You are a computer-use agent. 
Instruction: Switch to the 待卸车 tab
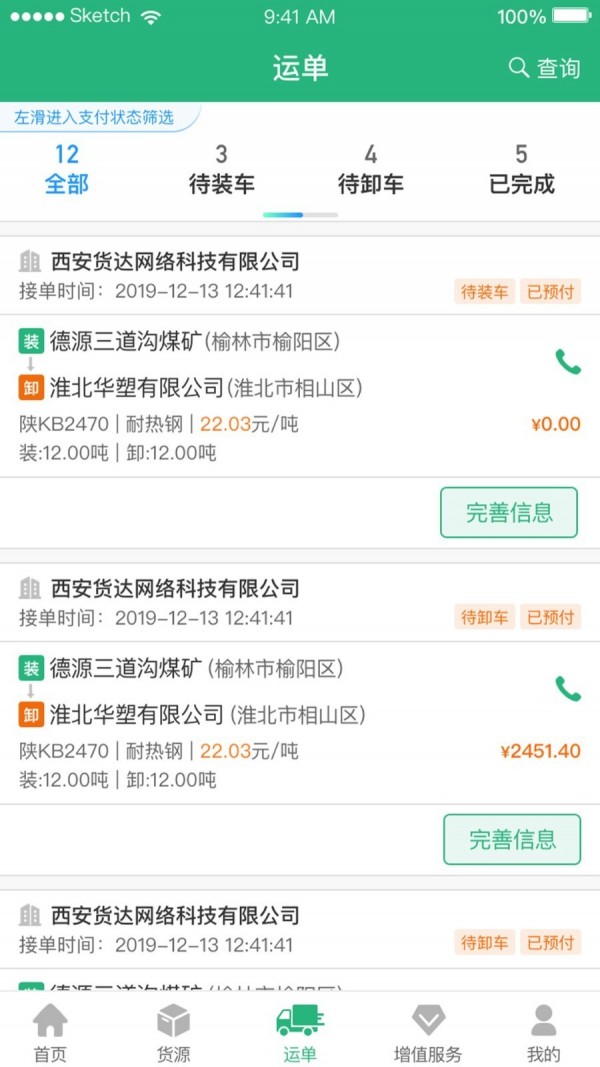click(371, 169)
